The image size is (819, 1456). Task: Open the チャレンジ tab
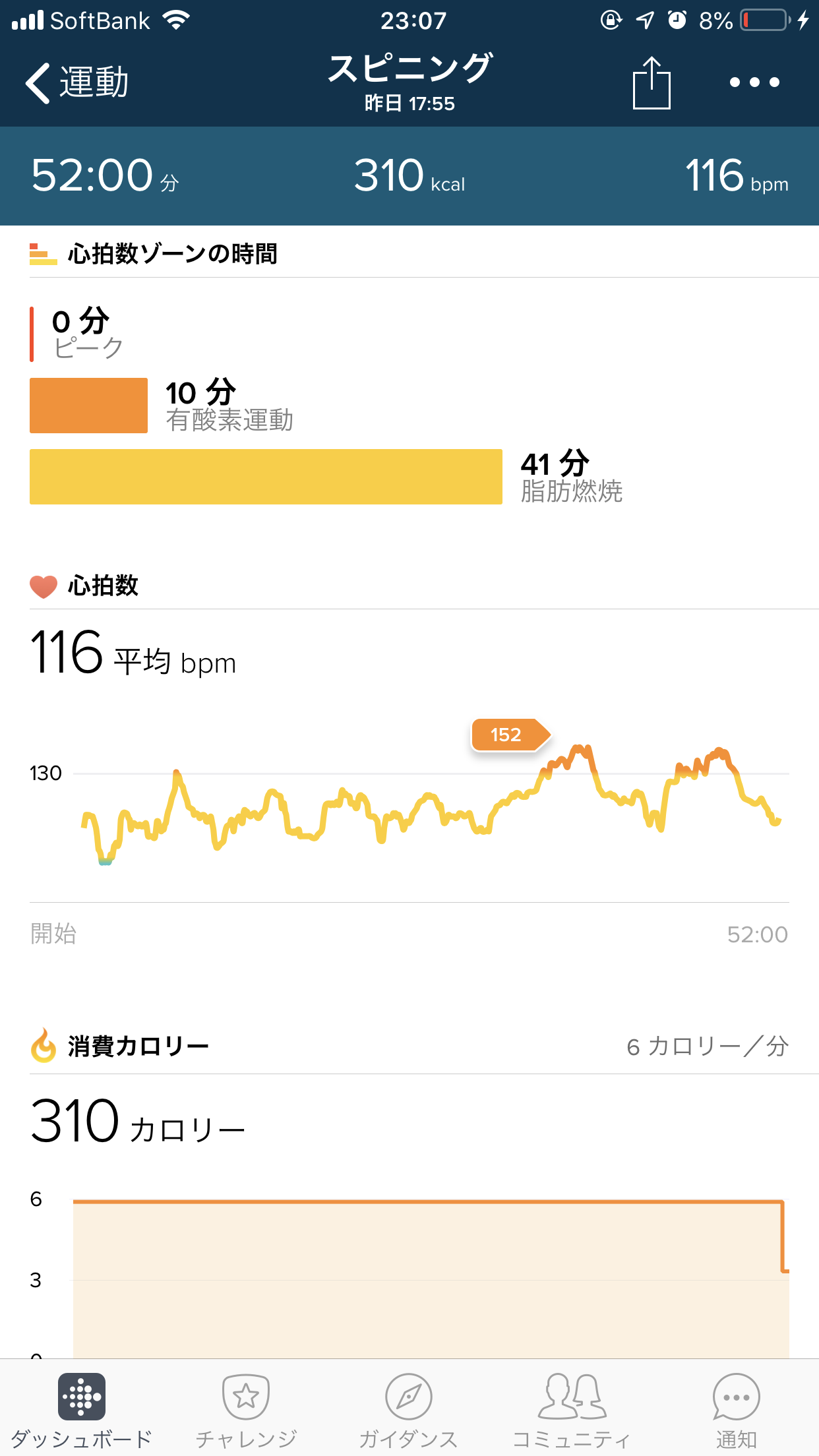click(246, 1409)
